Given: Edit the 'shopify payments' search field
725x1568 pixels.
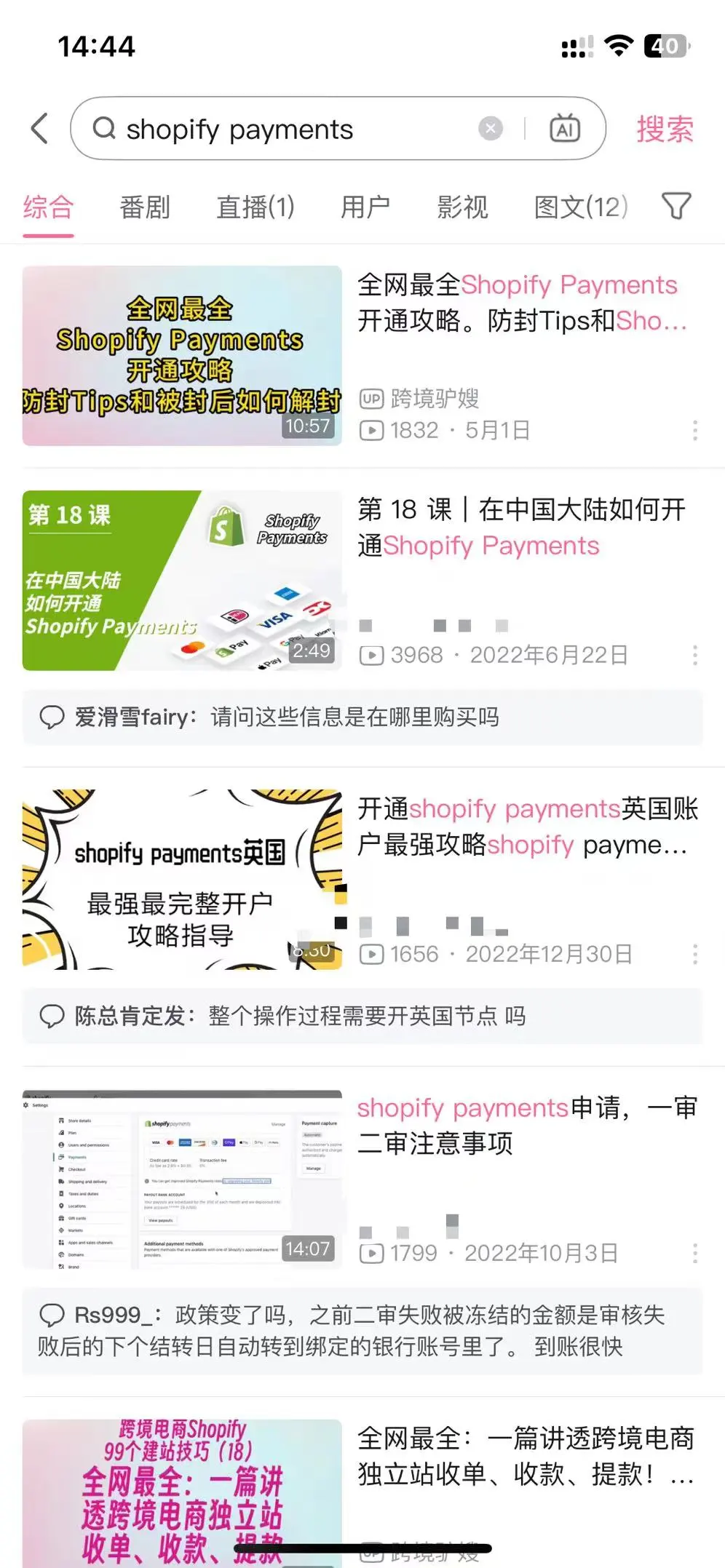Looking at the screenshot, I should pos(291,129).
